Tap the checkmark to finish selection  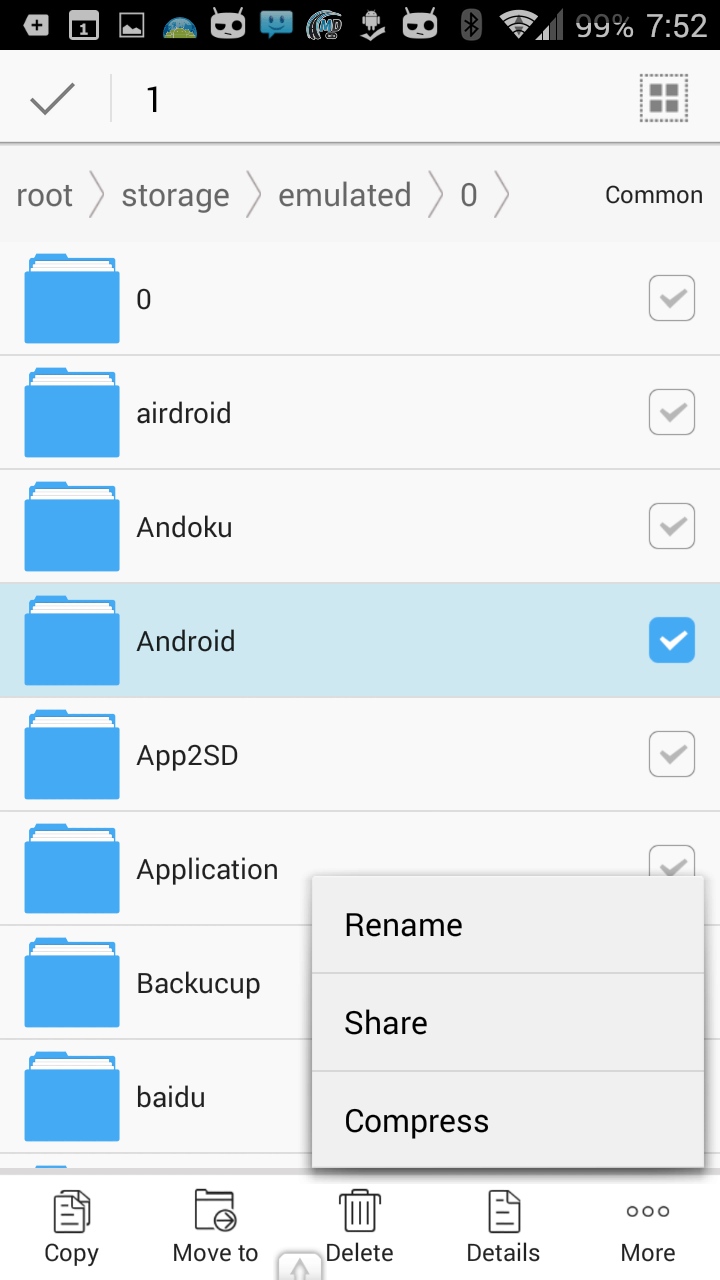click(53, 98)
